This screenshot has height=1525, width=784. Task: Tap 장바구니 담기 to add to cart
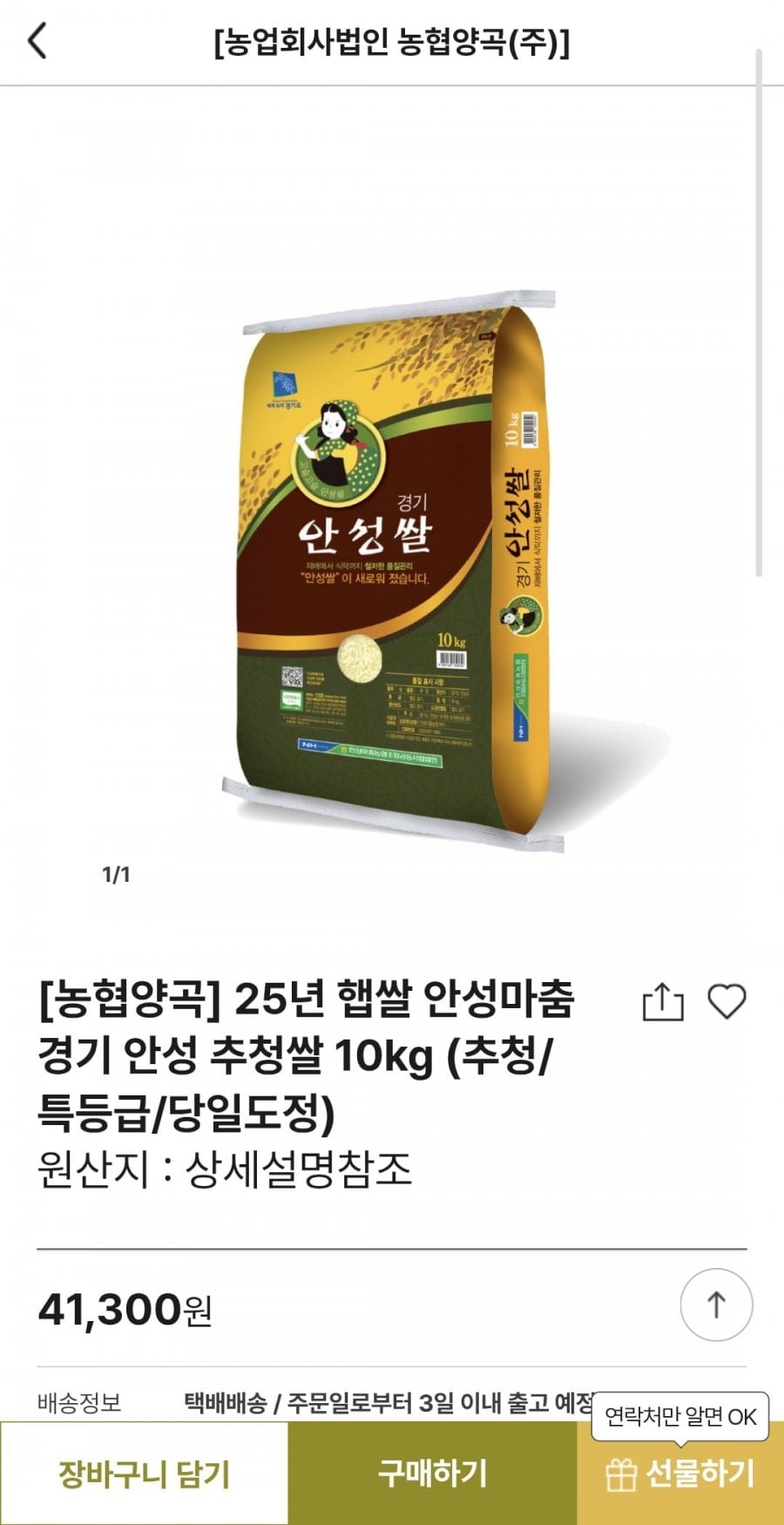144,1474
